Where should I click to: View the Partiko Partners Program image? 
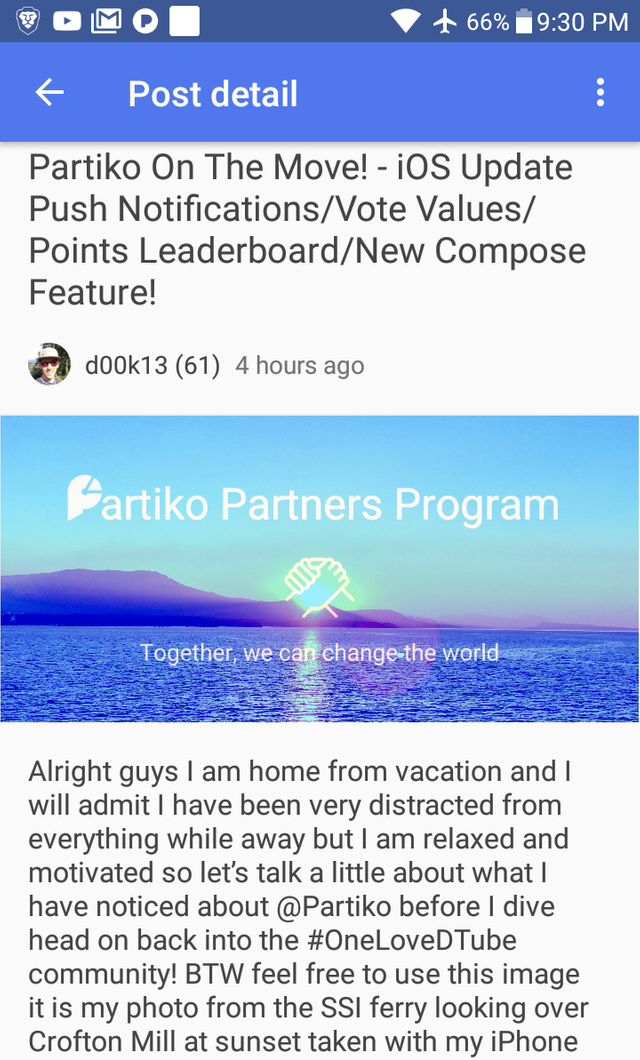click(x=320, y=568)
